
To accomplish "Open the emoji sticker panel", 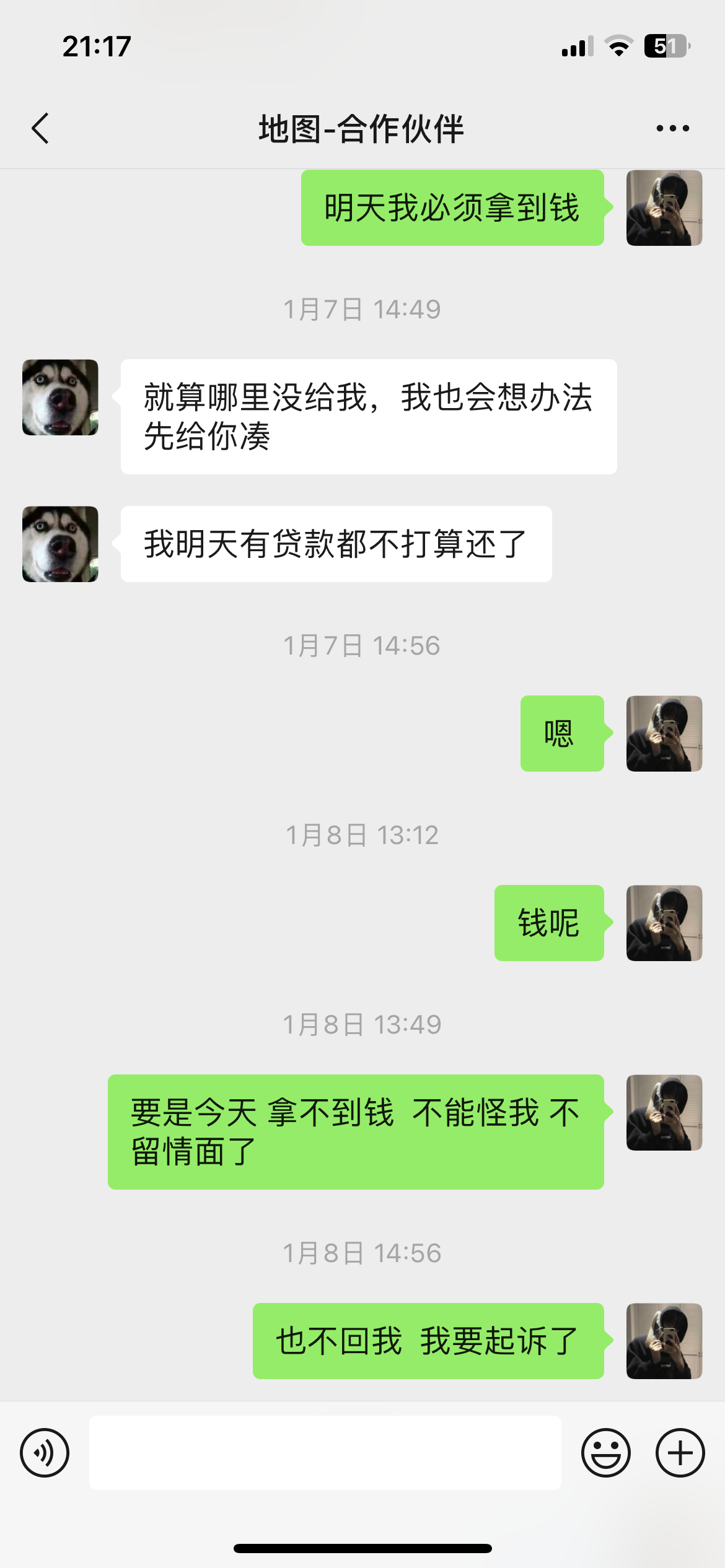I will click(x=605, y=1452).
